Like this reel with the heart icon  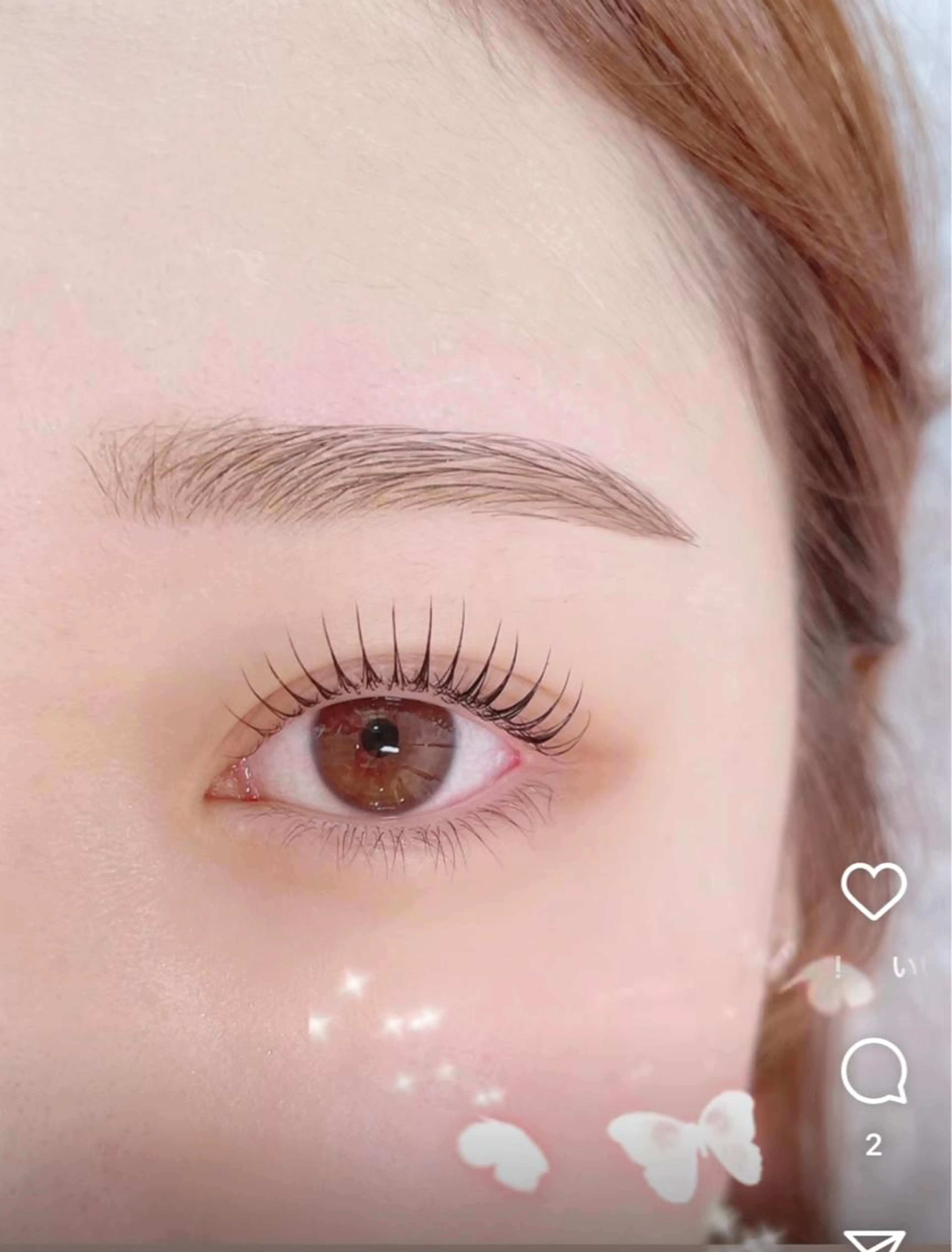tap(873, 891)
